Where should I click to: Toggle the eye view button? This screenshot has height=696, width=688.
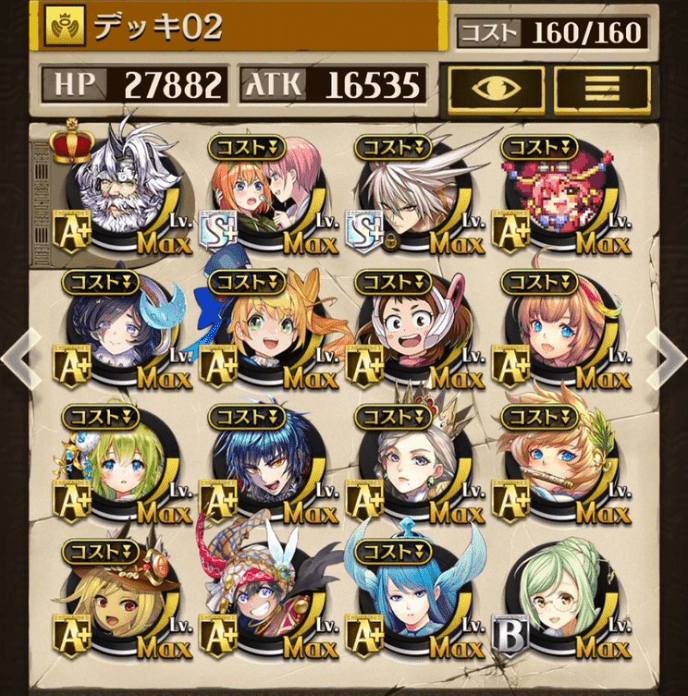496,89
